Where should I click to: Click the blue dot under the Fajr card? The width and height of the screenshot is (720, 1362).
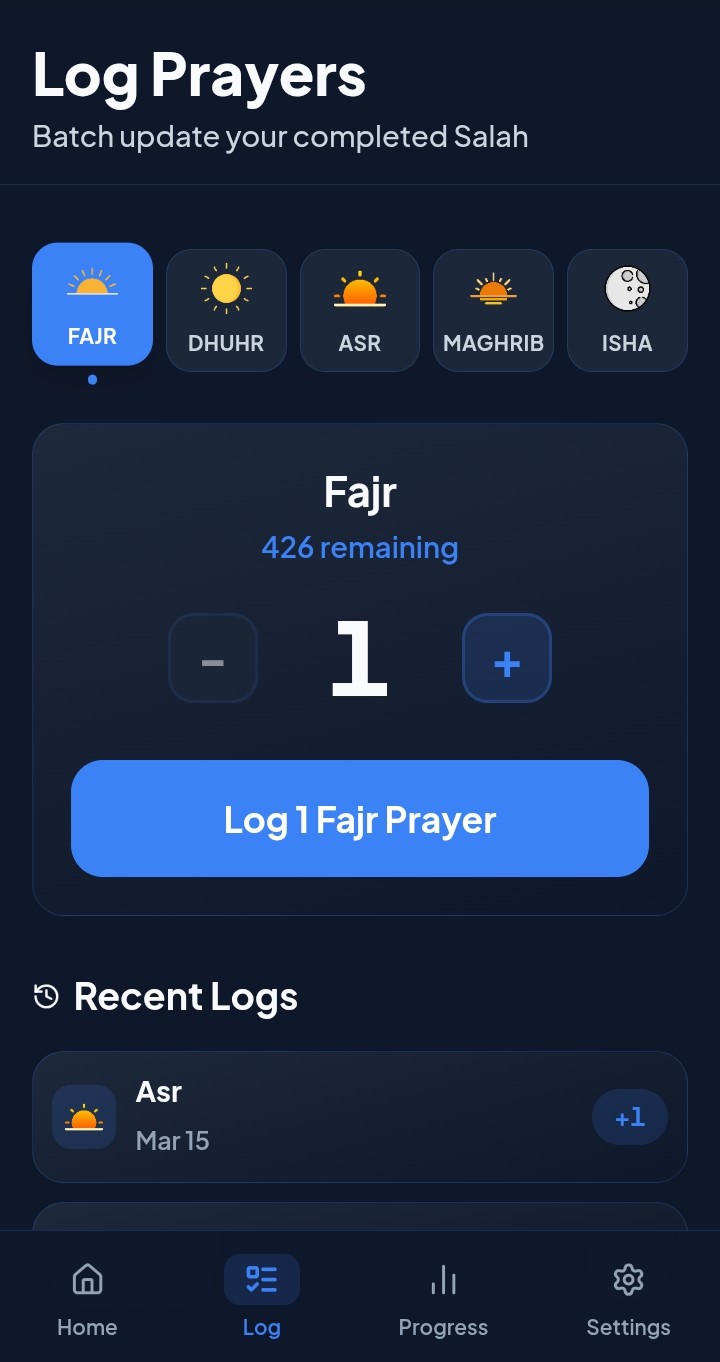point(92,380)
